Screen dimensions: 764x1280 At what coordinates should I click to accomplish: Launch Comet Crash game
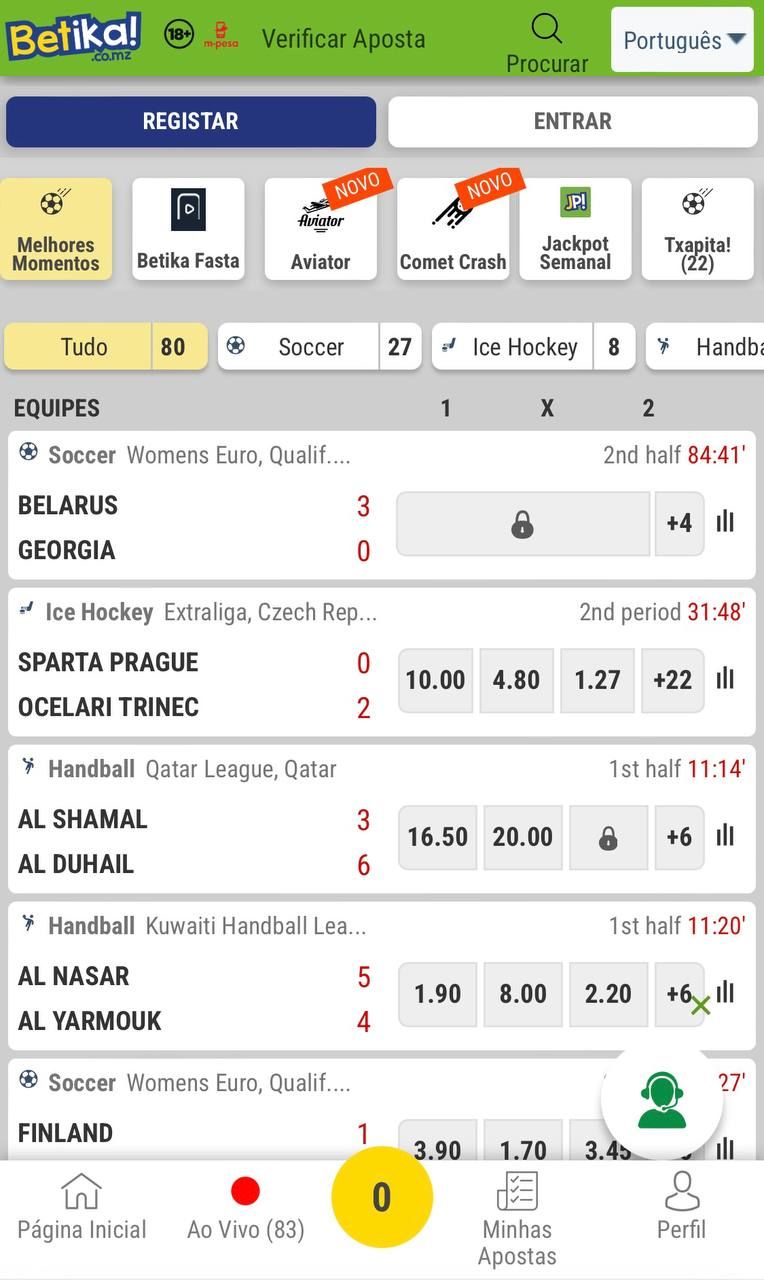pos(453,230)
